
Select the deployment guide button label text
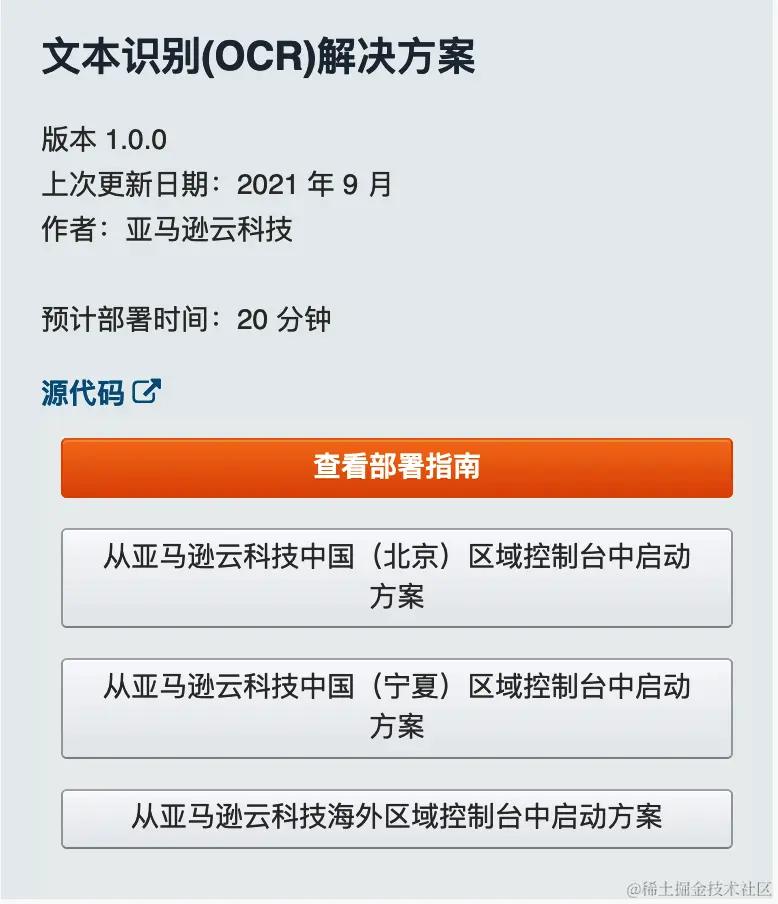[397, 466]
